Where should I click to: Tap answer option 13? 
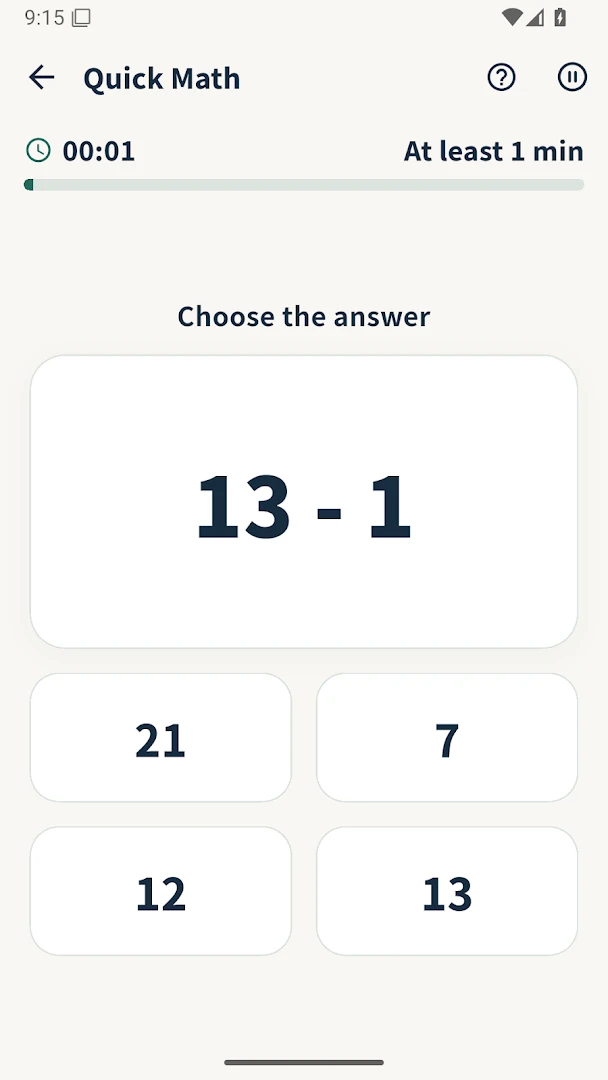tap(447, 891)
